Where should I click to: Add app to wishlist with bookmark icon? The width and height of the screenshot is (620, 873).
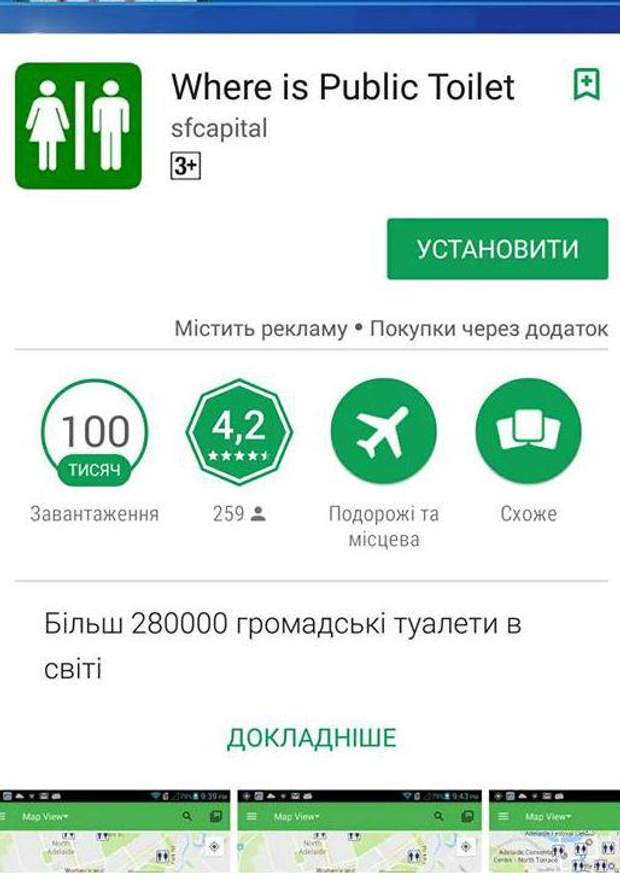coord(587,85)
